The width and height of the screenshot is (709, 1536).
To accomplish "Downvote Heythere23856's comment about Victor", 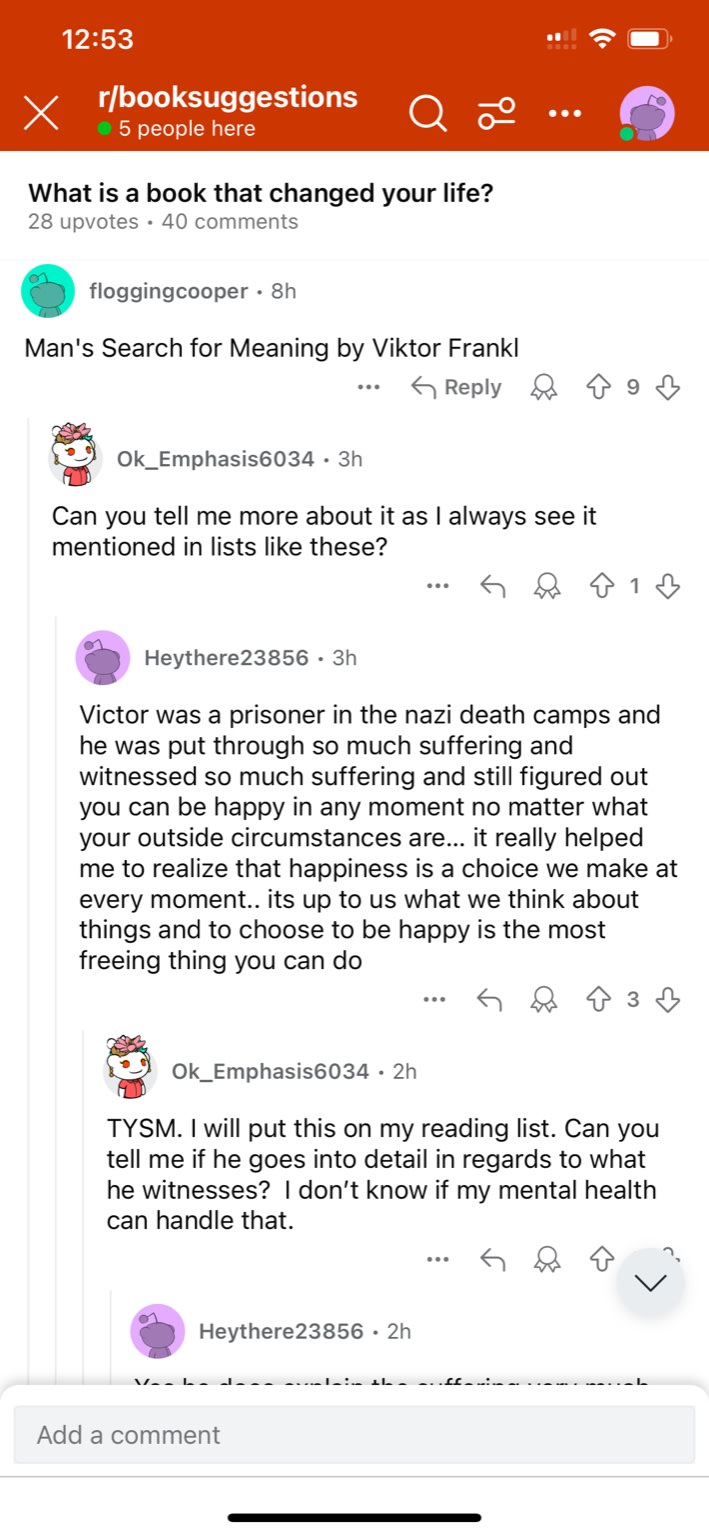I will point(668,999).
